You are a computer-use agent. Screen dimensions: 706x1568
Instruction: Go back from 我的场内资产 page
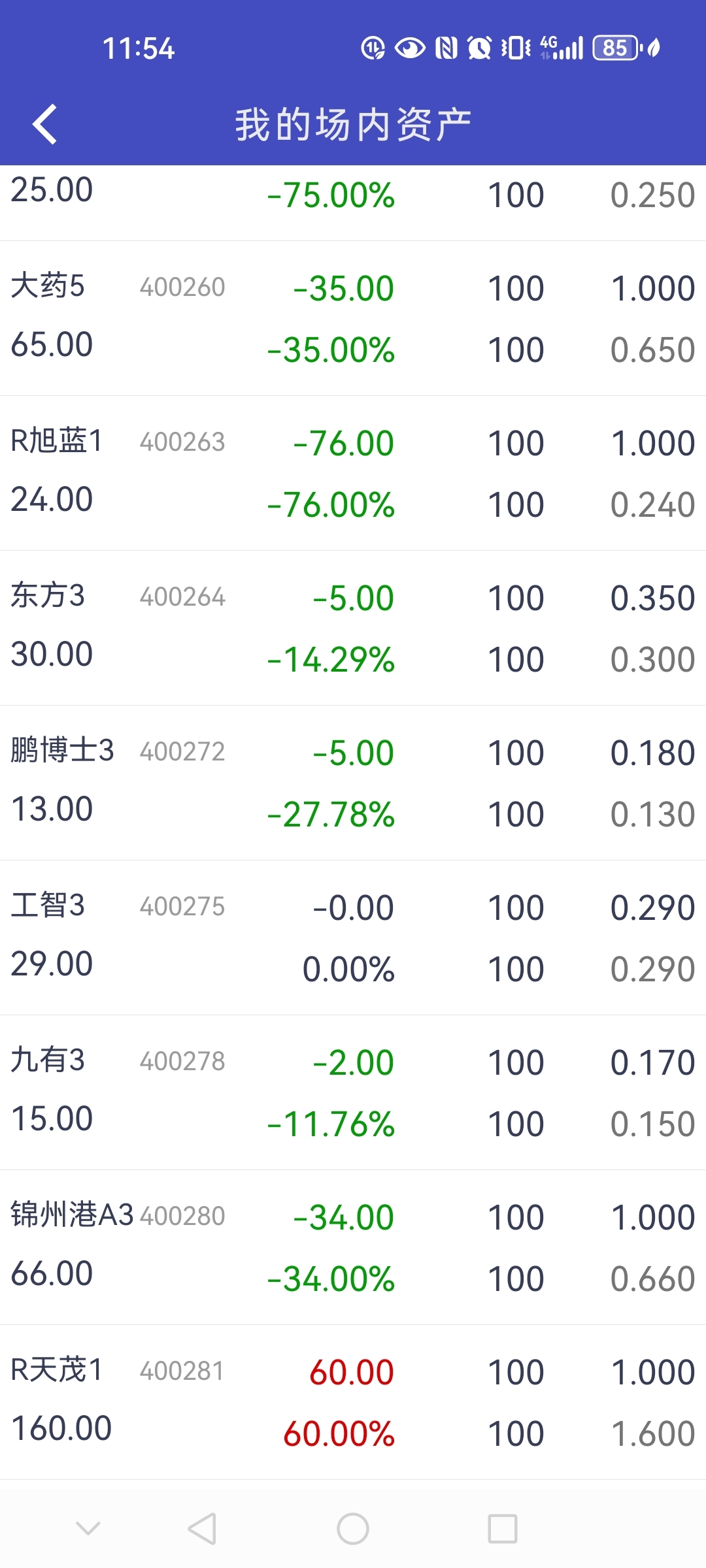click(x=44, y=124)
